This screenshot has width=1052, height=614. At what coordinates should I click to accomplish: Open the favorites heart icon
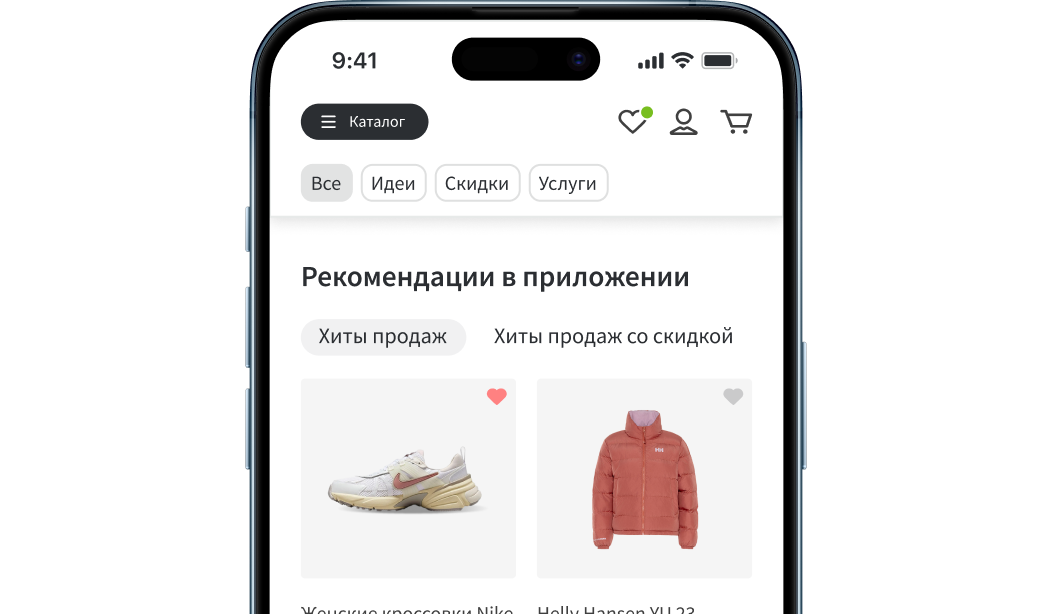pos(632,122)
